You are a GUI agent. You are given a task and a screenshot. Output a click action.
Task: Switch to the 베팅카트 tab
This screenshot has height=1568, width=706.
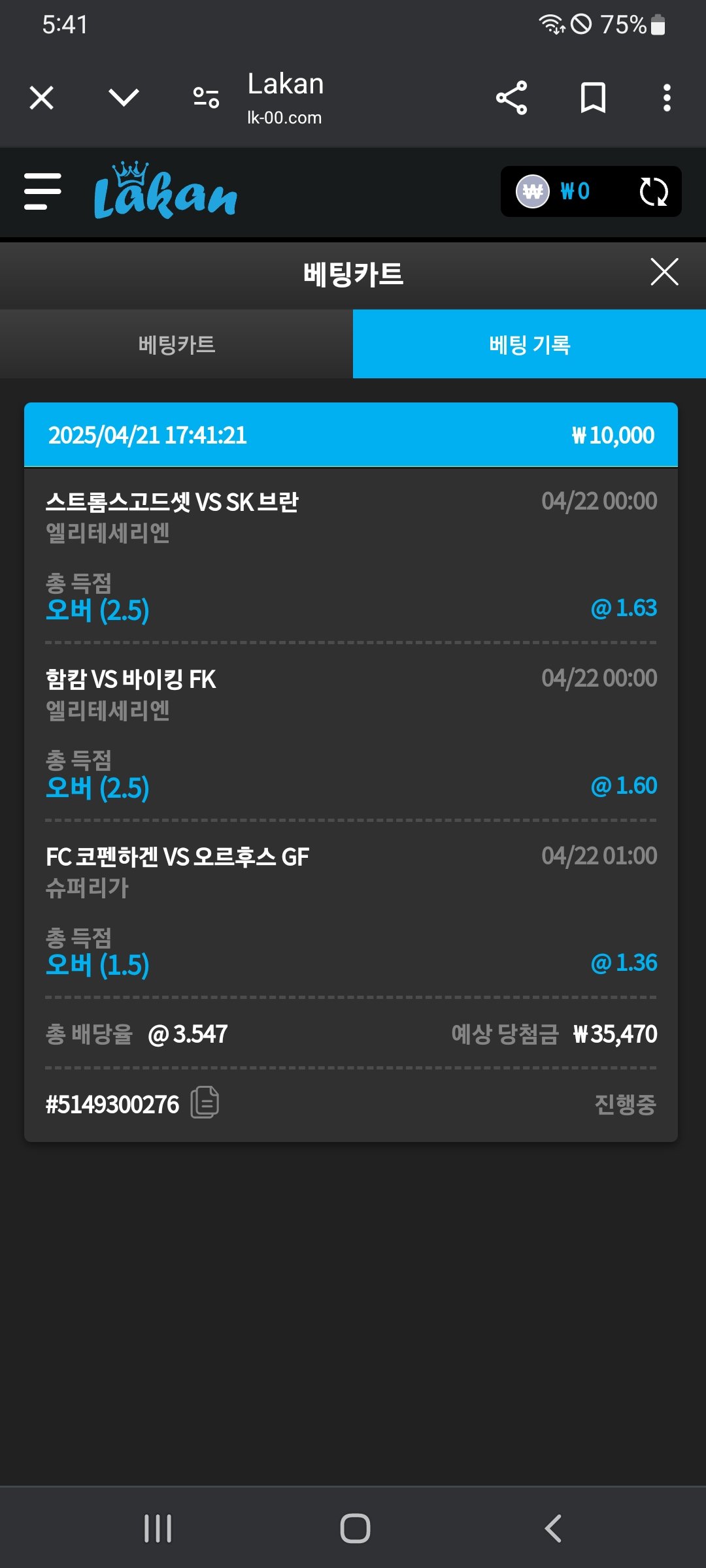coord(176,344)
